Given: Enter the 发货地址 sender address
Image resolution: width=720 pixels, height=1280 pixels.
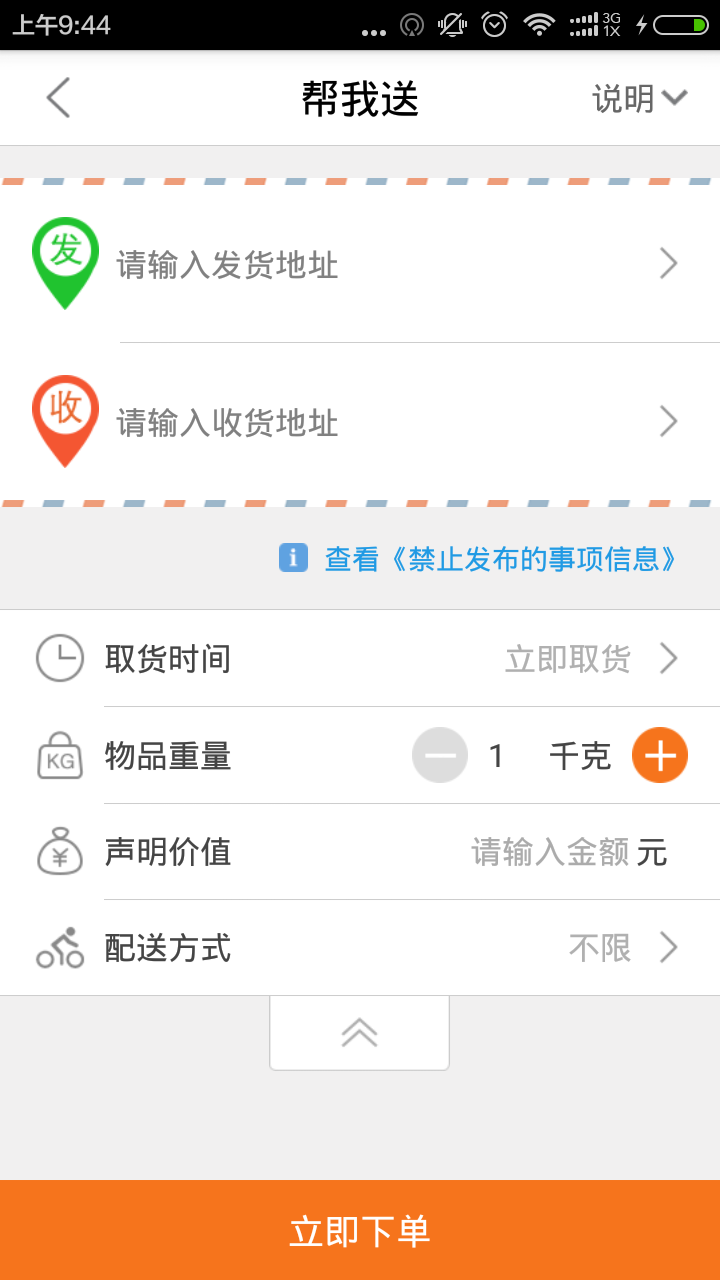Looking at the screenshot, I should (360, 264).
